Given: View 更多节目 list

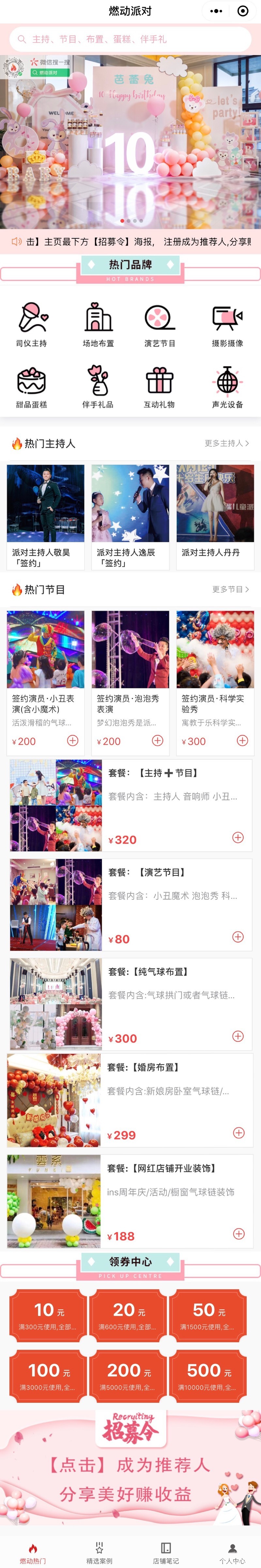Looking at the screenshot, I should (230, 589).
